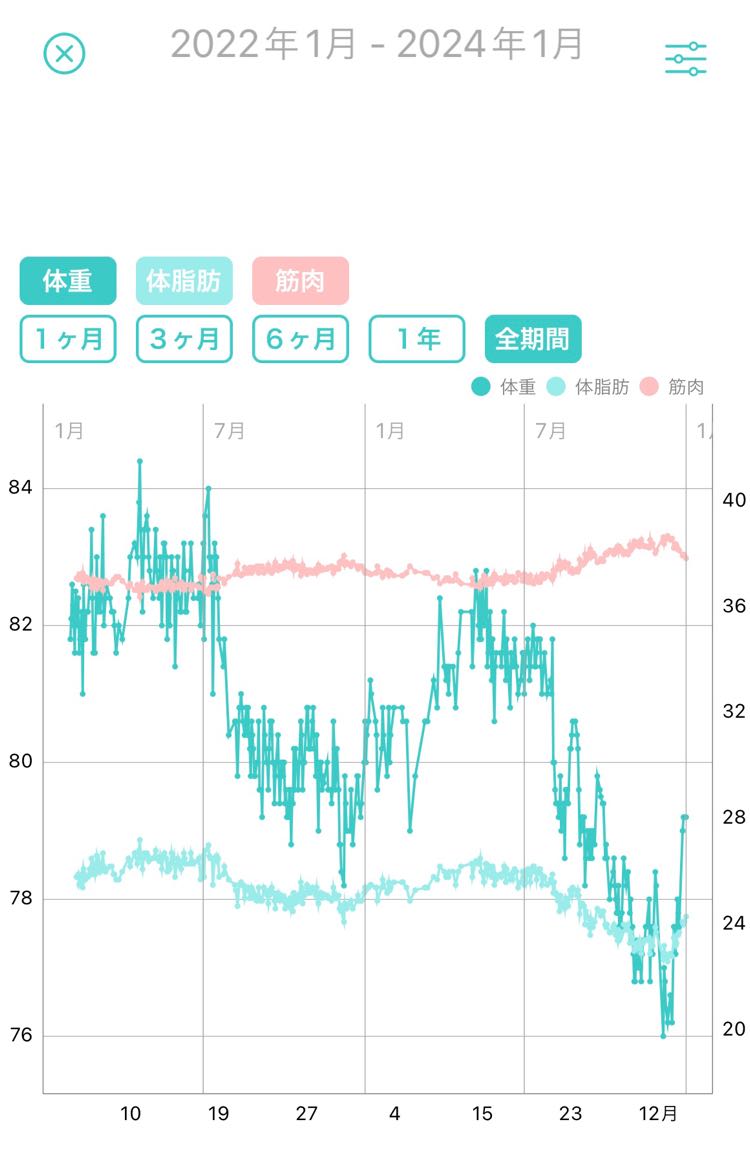Close the chart screen
Screen dimensions: 750x1150
pos(65,53)
